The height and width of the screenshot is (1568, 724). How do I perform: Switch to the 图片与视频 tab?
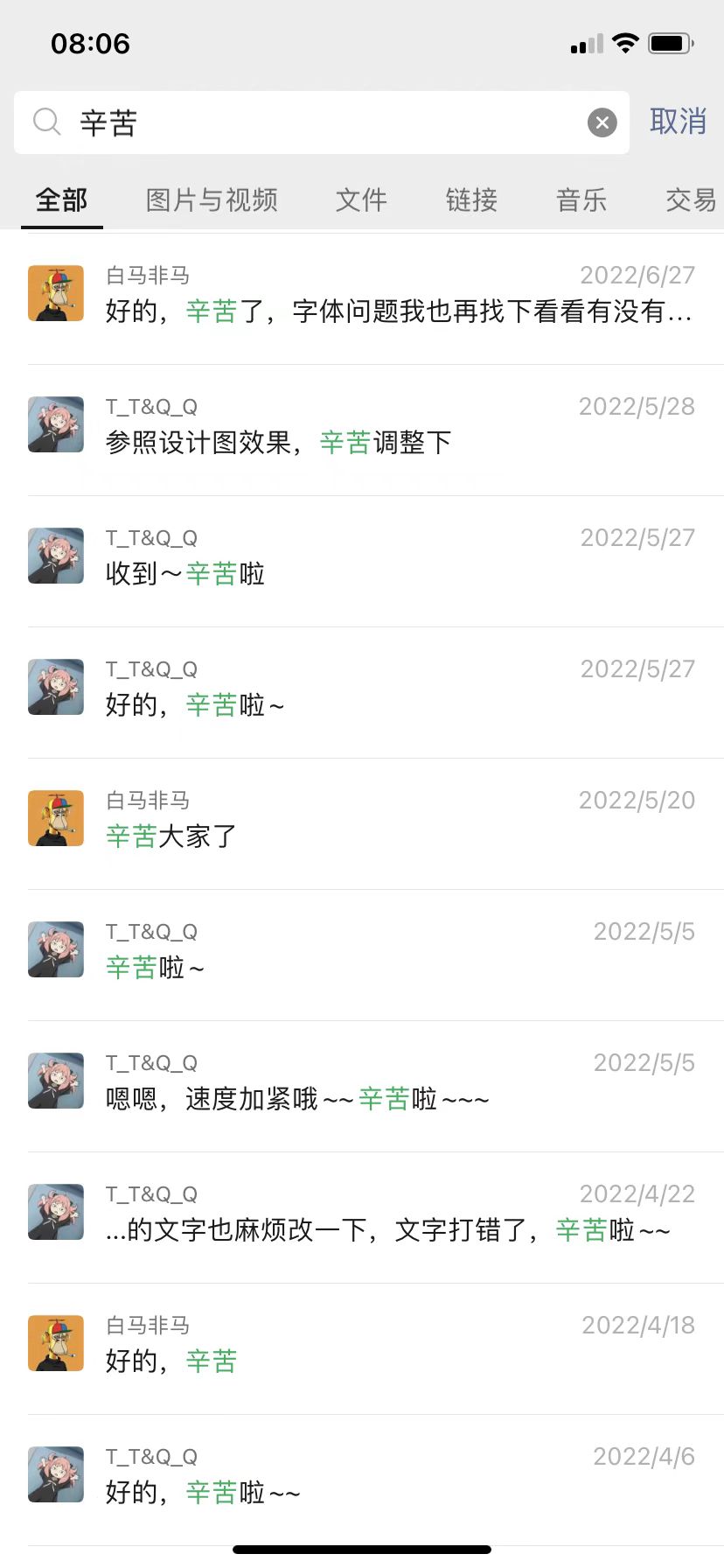[x=212, y=200]
